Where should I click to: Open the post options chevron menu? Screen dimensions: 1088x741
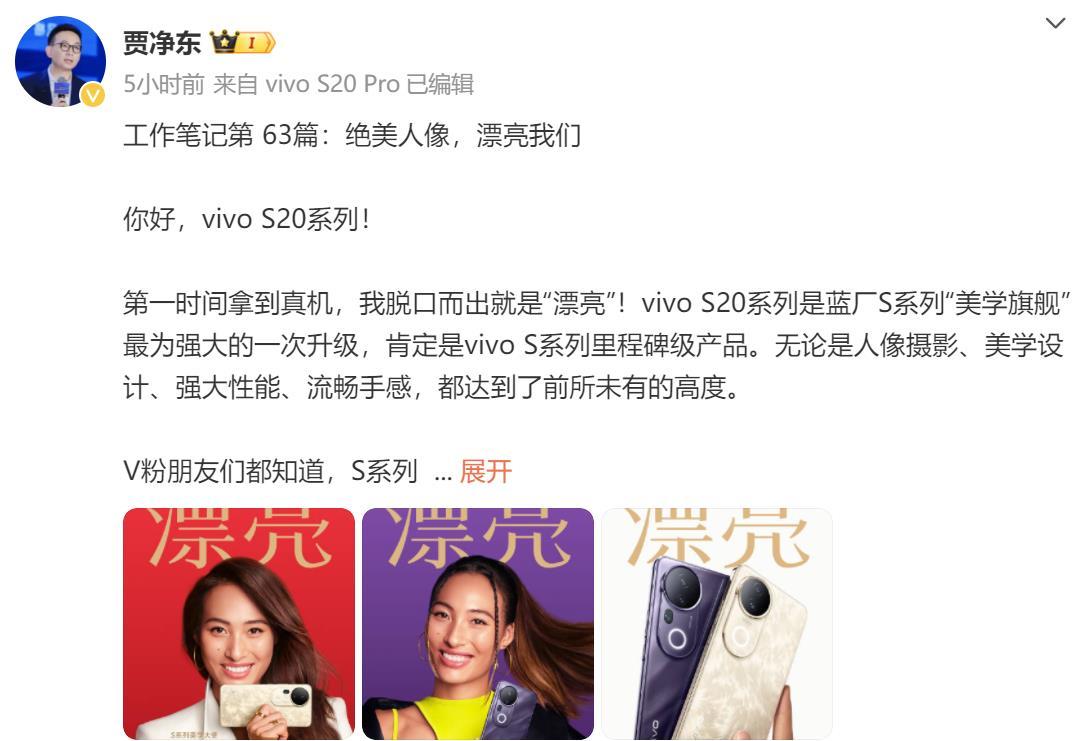(x=1055, y=23)
